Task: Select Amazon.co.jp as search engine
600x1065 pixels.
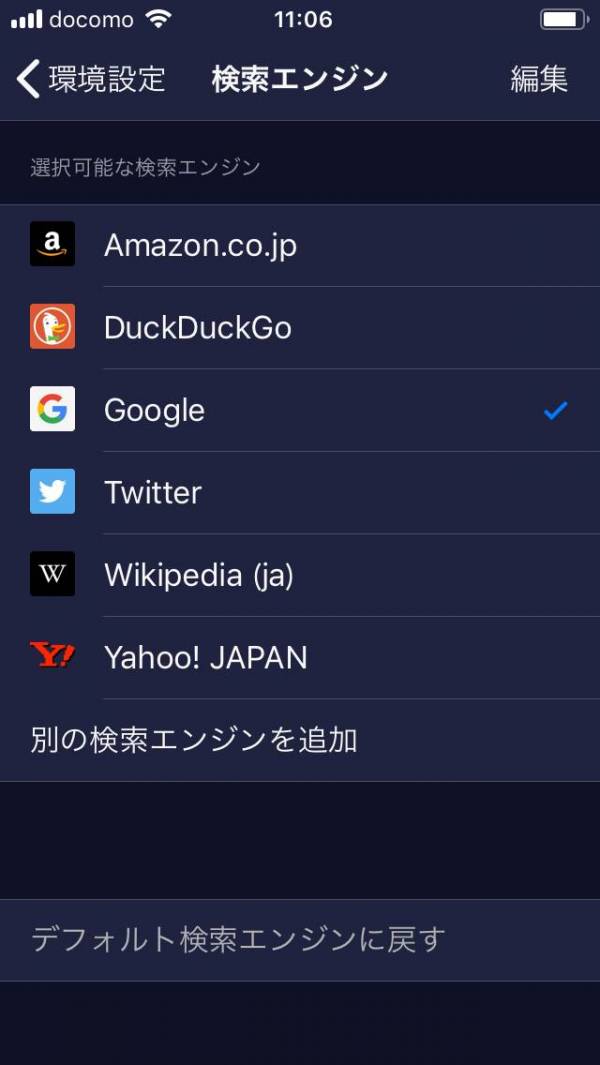Action: [x=300, y=245]
